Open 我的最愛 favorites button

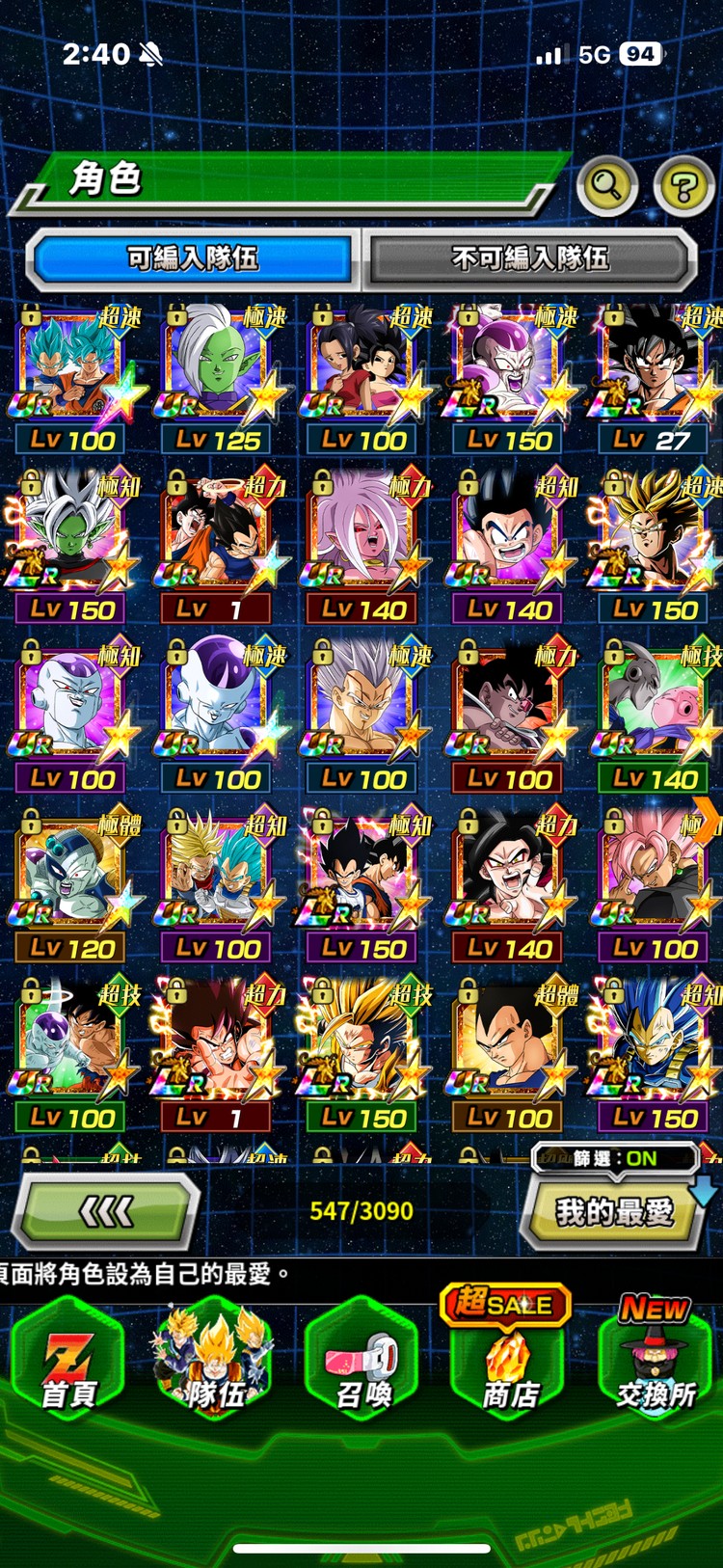point(613,1212)
